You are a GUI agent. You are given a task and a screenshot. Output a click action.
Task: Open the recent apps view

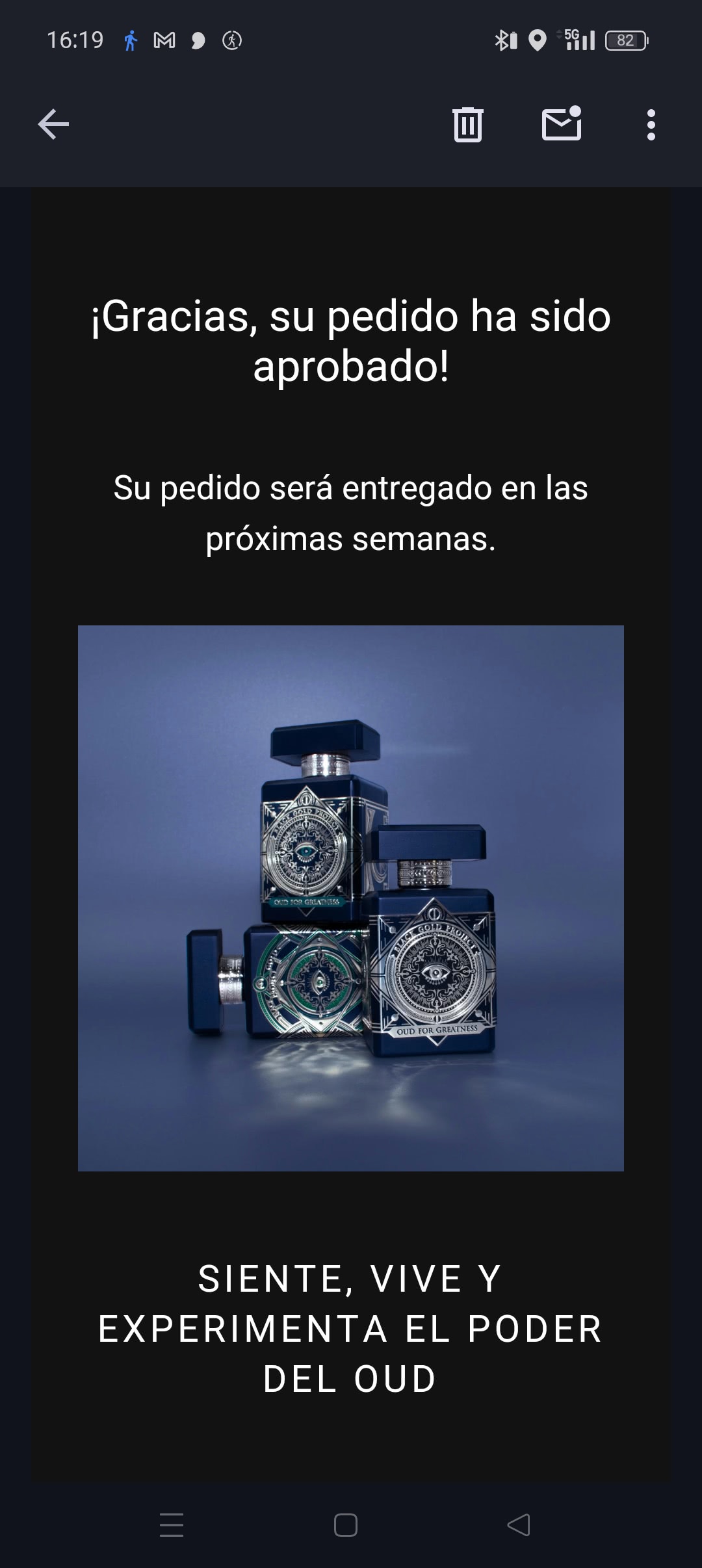[x=172, y=1524]
